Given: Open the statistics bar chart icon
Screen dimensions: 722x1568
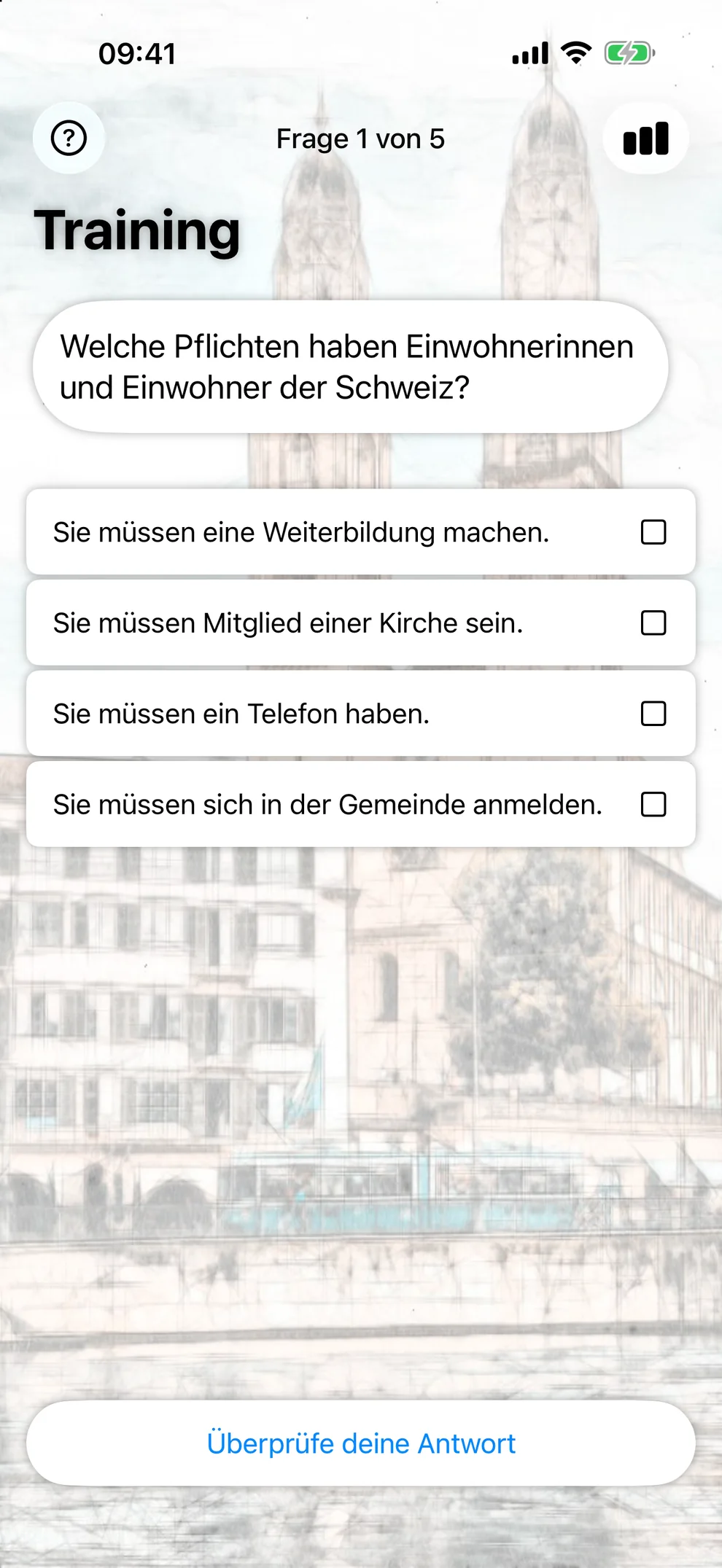Looking at the screenshot, I should pos(645,138).
